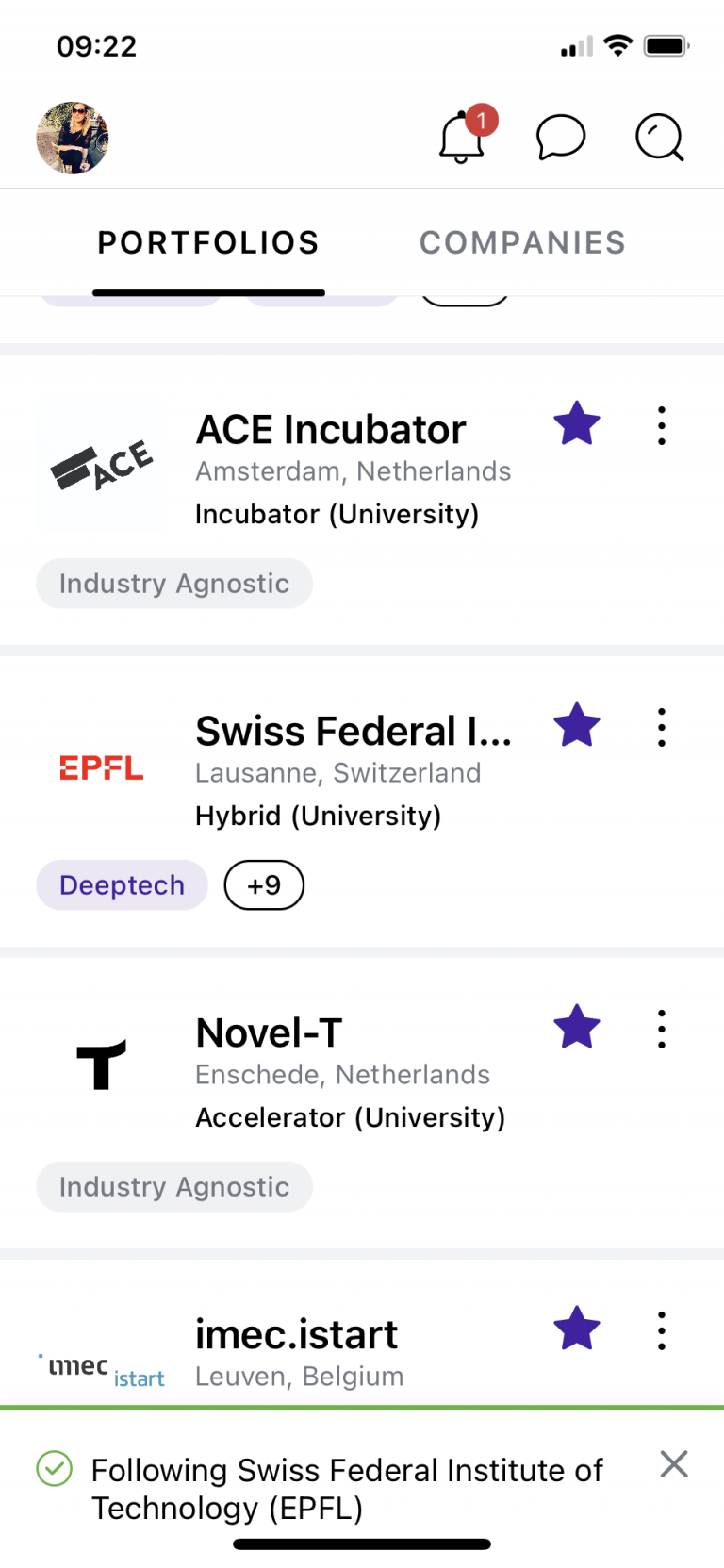
Task: Open the ACE Incubator portfolio
Action: click(x=331, y=430)
